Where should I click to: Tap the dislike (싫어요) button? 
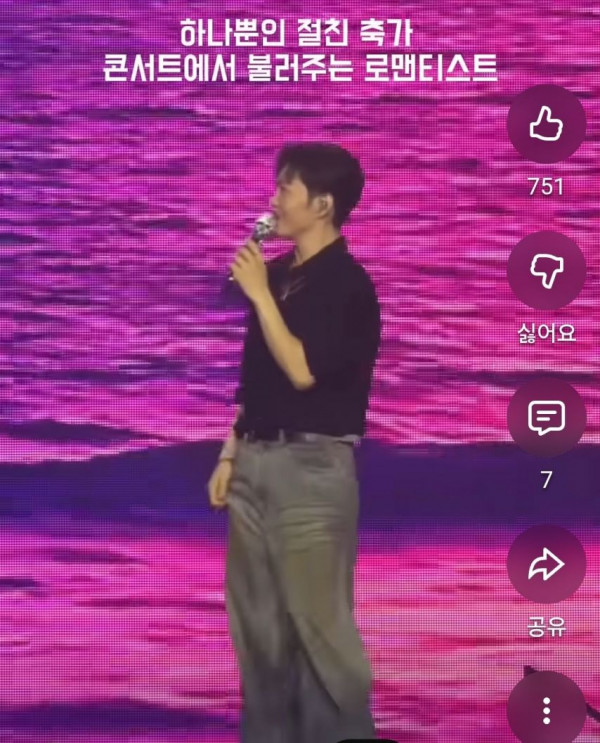[546, 270]
